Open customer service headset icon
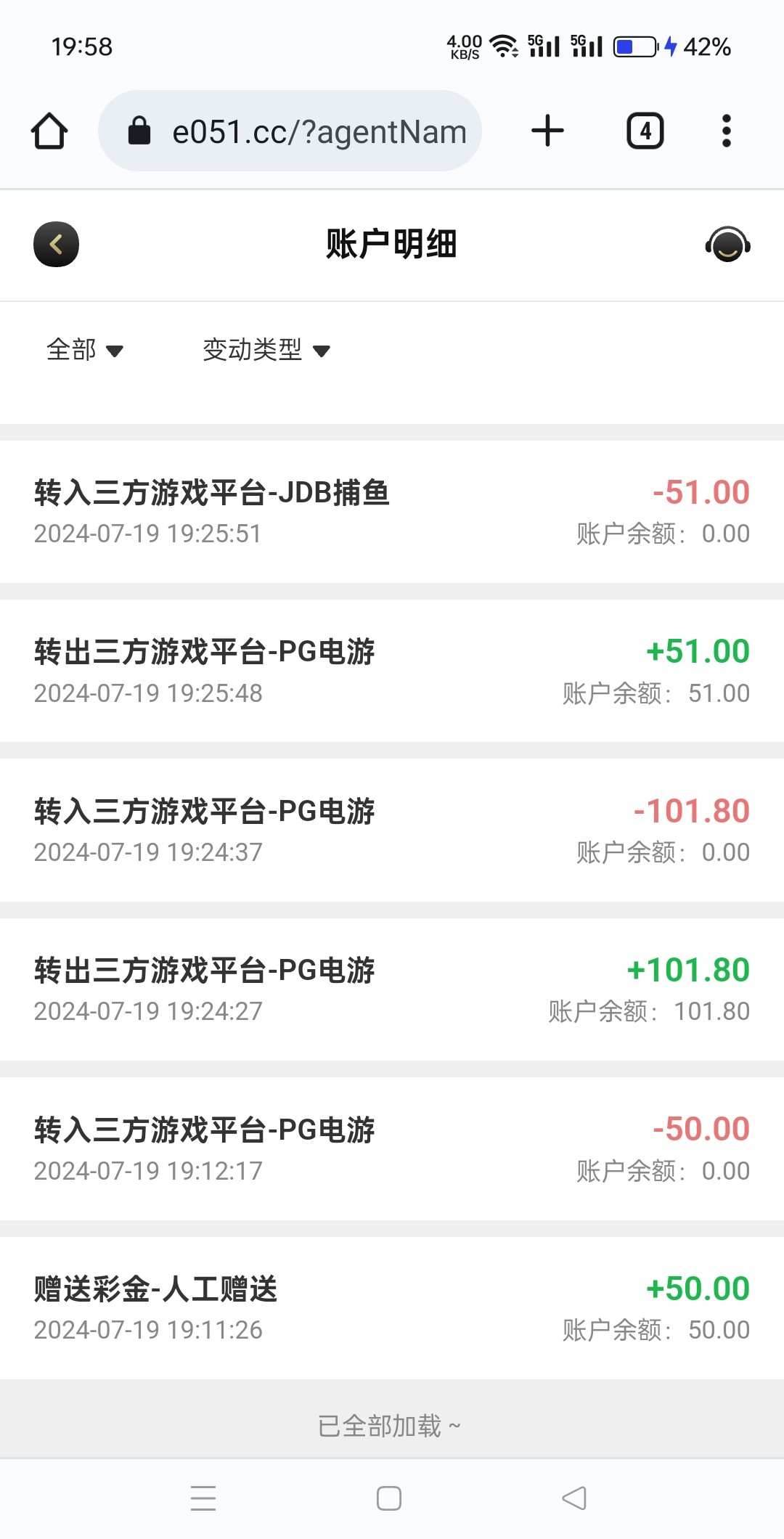This screenshot has height=1539, width=784. (x=727, y=244)
